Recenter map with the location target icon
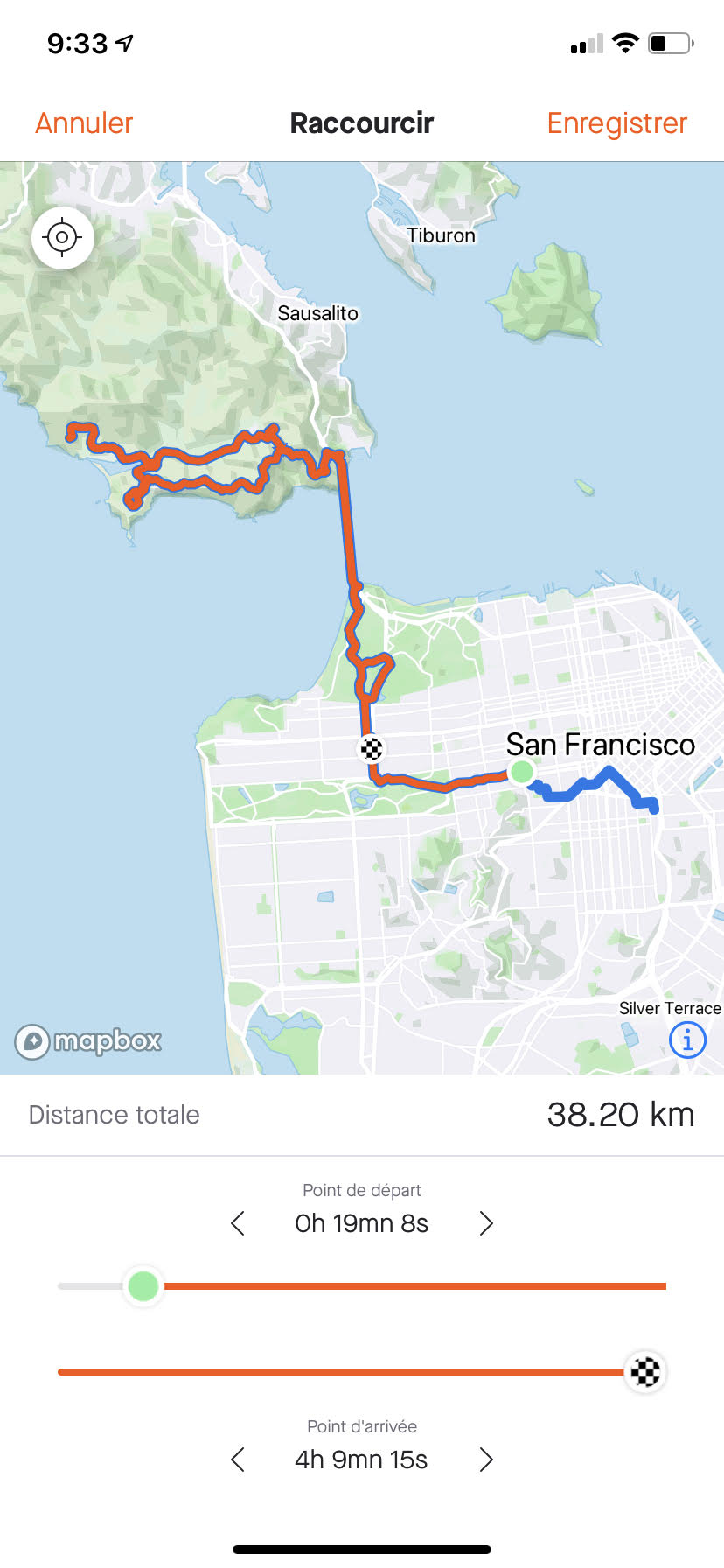The height and width of the screenshot is (1568, 724). [x=62, y=237]
